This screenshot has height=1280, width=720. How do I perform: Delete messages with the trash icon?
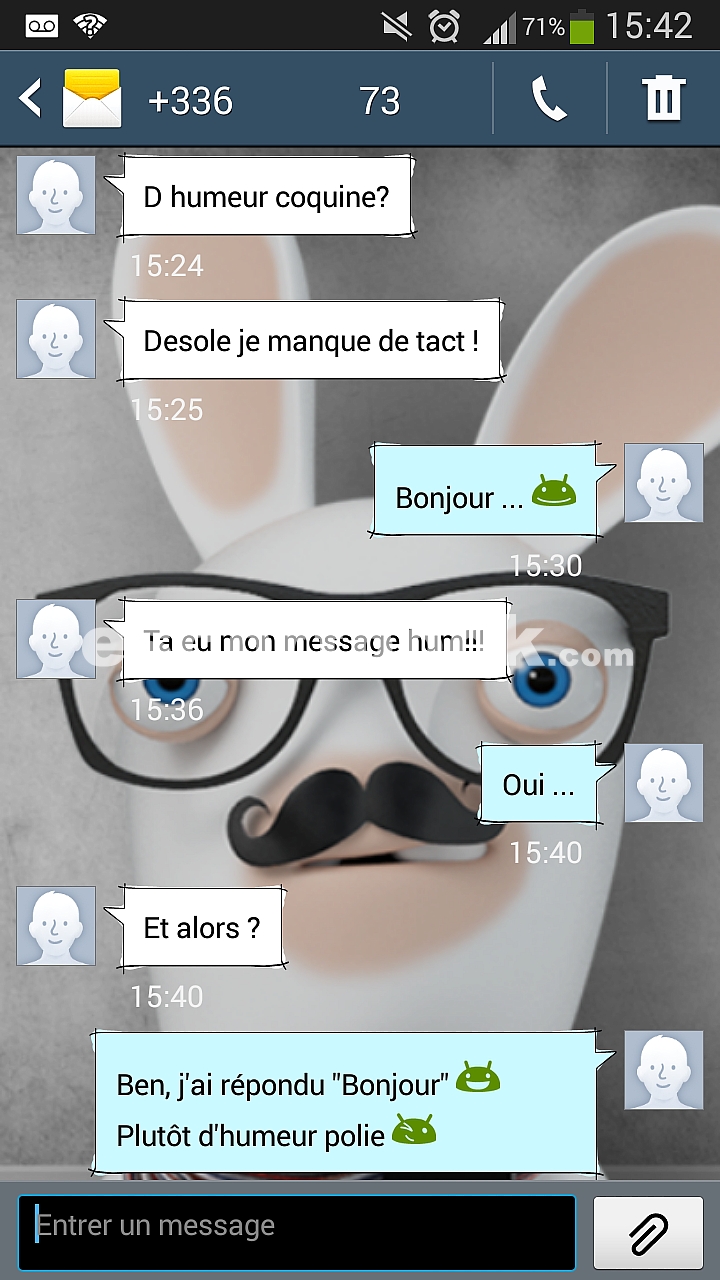click(x=664, y=99)
